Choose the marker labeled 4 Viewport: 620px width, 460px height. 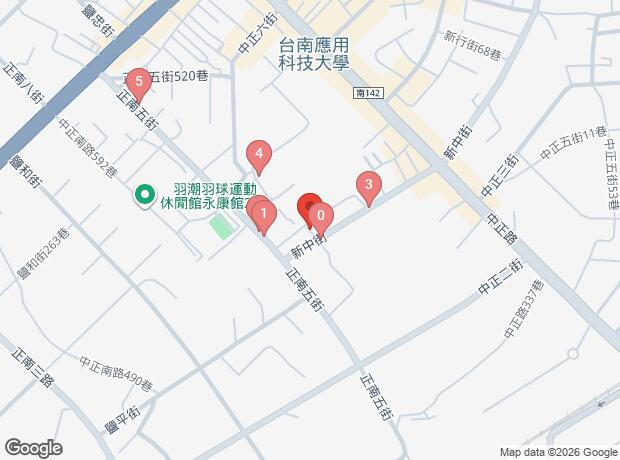click(x=259, y=154)
